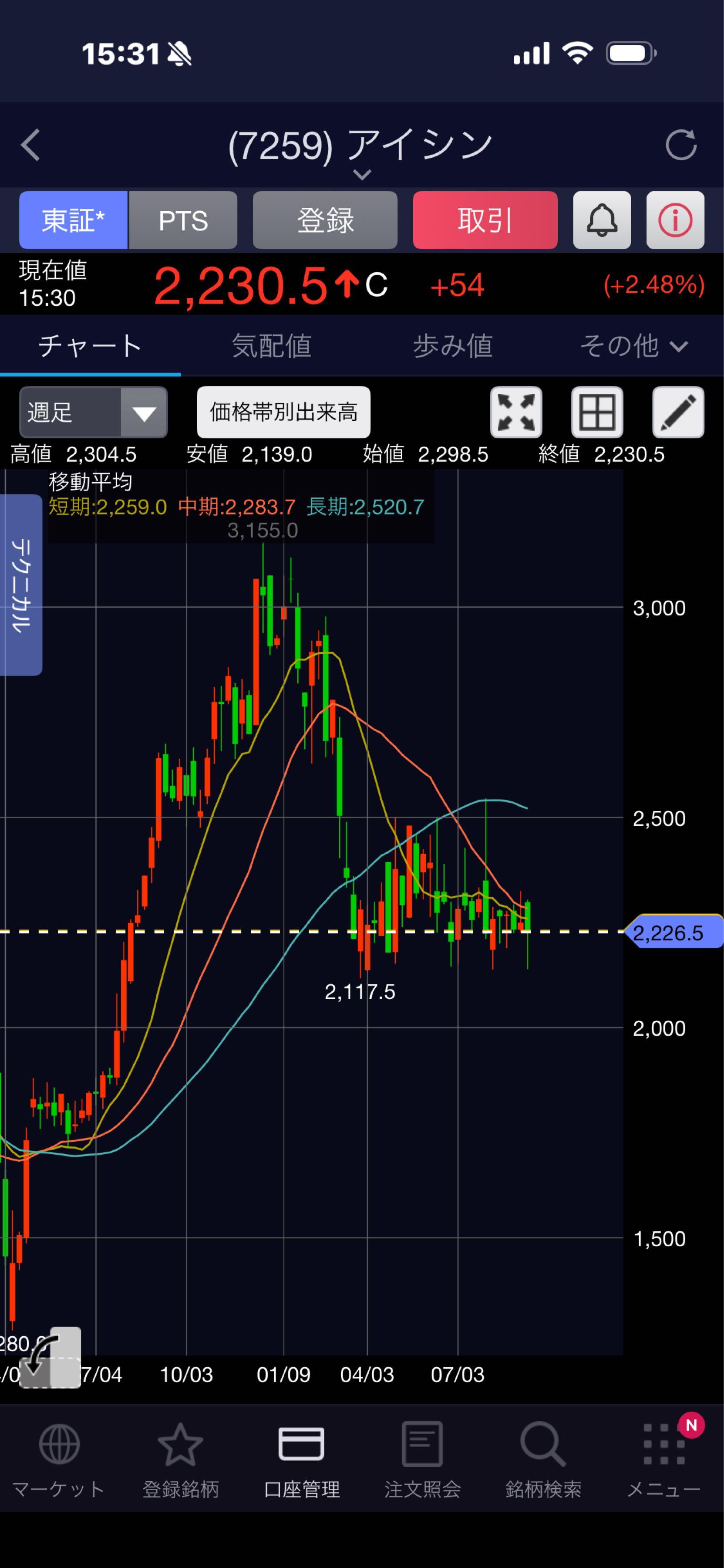
Task: Expand the stock name chevron under アイシン
Action: point(362,175)
